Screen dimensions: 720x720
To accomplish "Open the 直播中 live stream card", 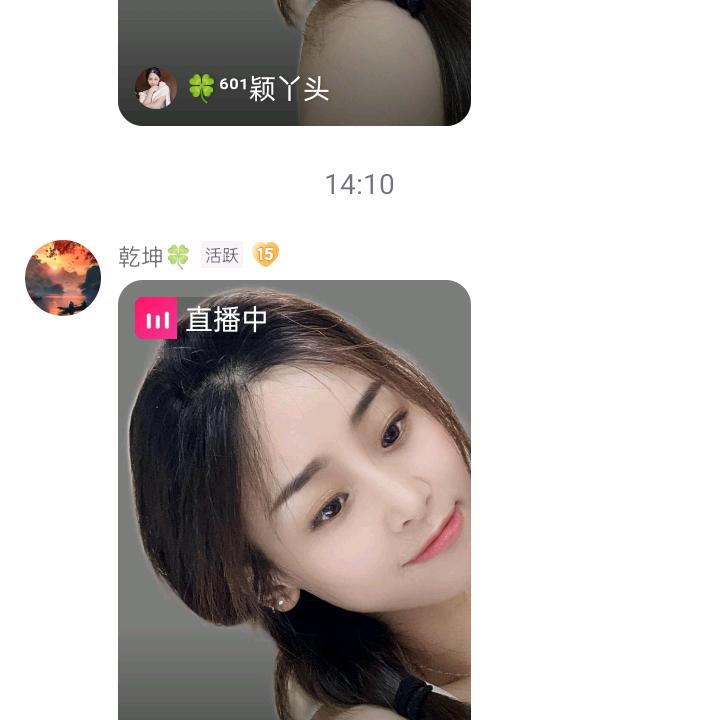I will click(x=294, y=500).
